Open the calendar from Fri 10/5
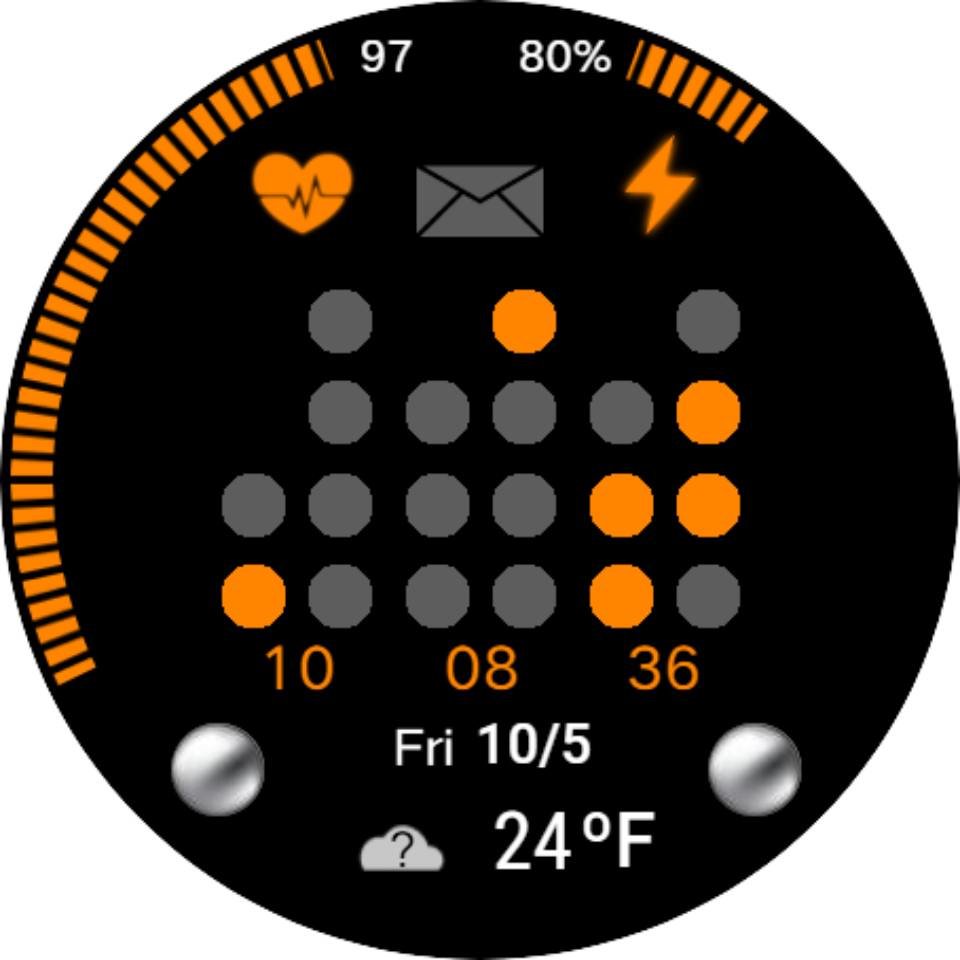Screen dimensions: 960x960 pos(492,747)
